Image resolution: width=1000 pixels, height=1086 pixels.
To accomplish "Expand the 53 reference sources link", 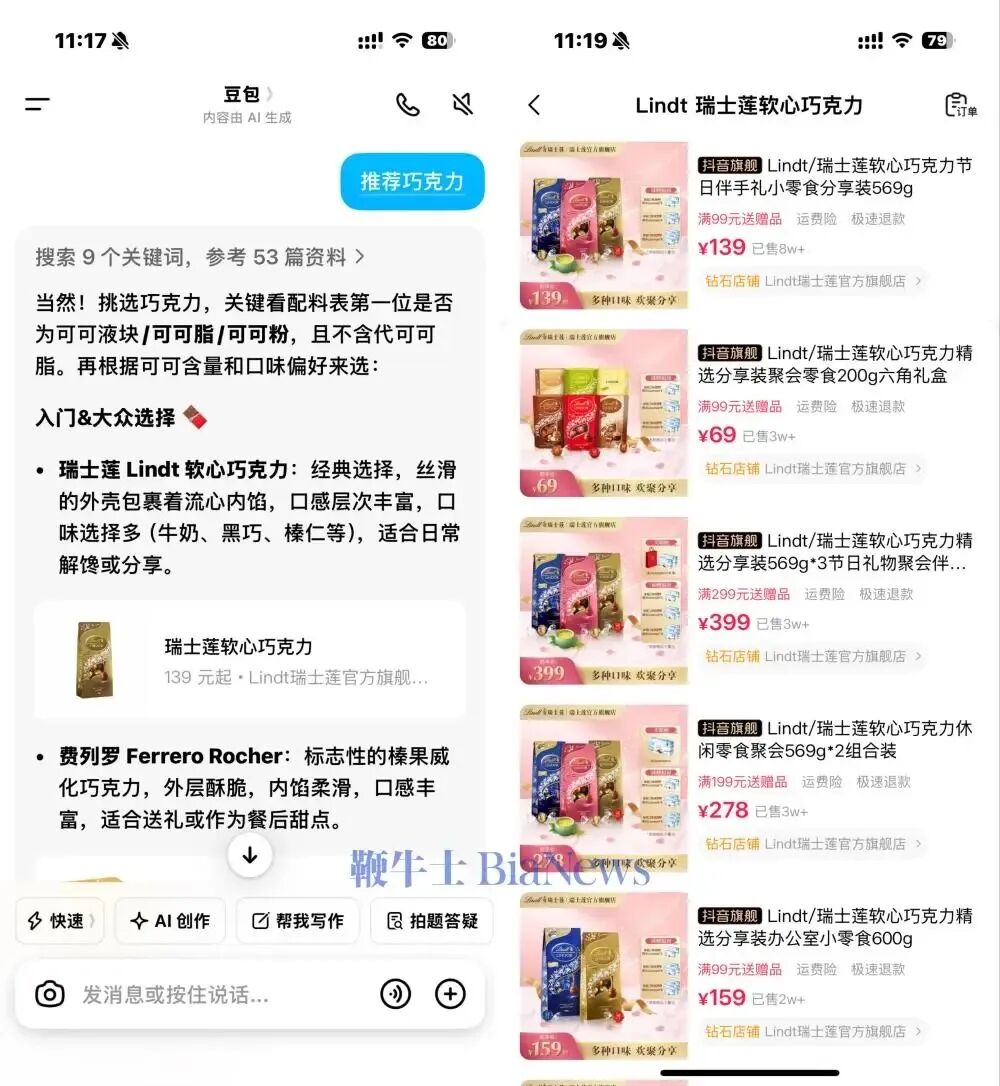I will pyautogui.click(x=200, y=257).
